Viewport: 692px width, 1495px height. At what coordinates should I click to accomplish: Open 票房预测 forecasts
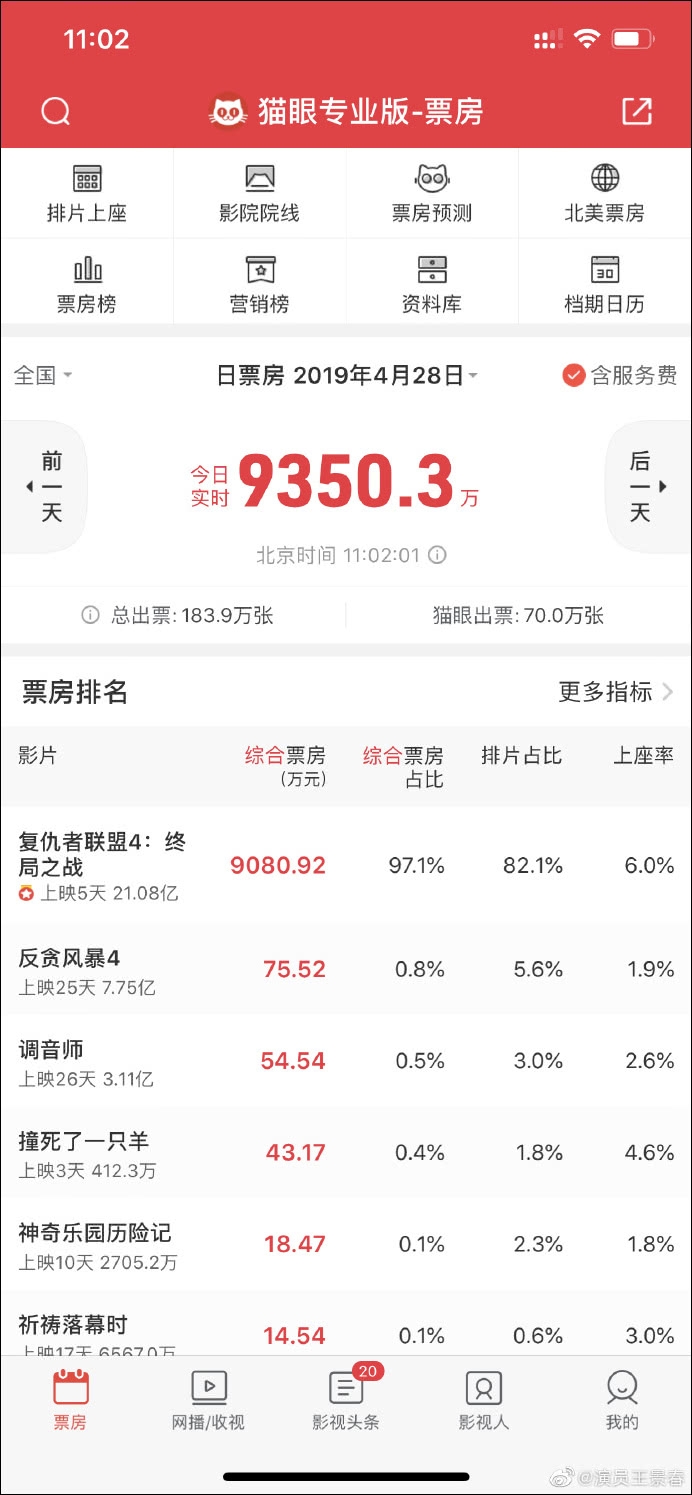432,194
